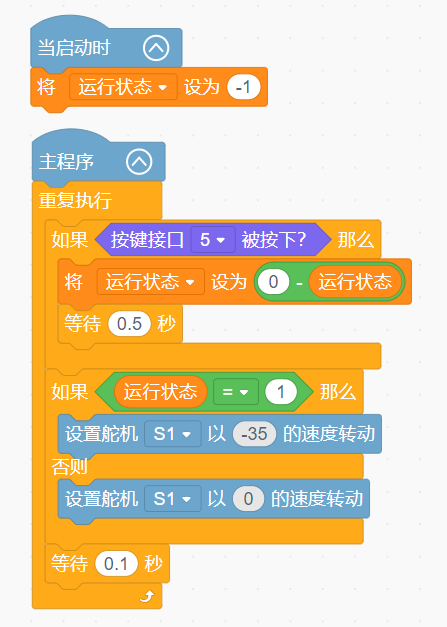Edit the -35 servo speed value
The height and width of the screenshot is (627, 447).
(x=254, y=434)
